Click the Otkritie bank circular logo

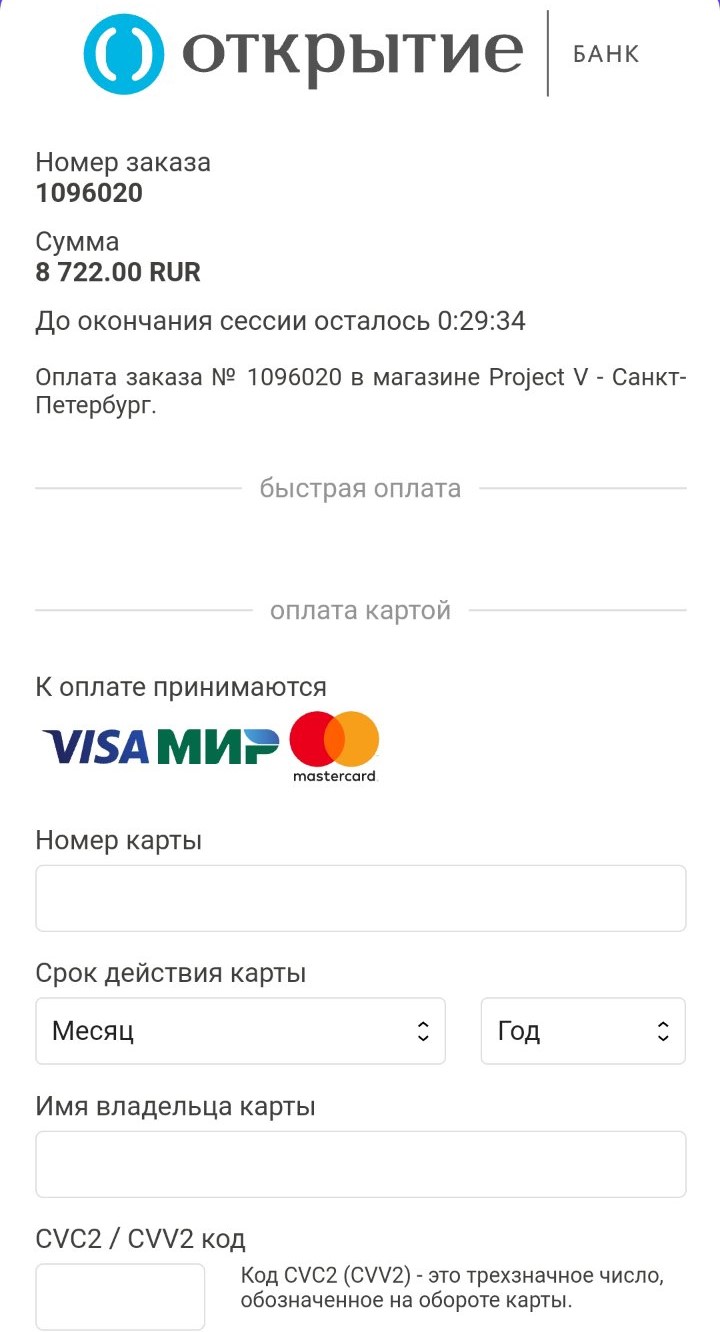125,54
